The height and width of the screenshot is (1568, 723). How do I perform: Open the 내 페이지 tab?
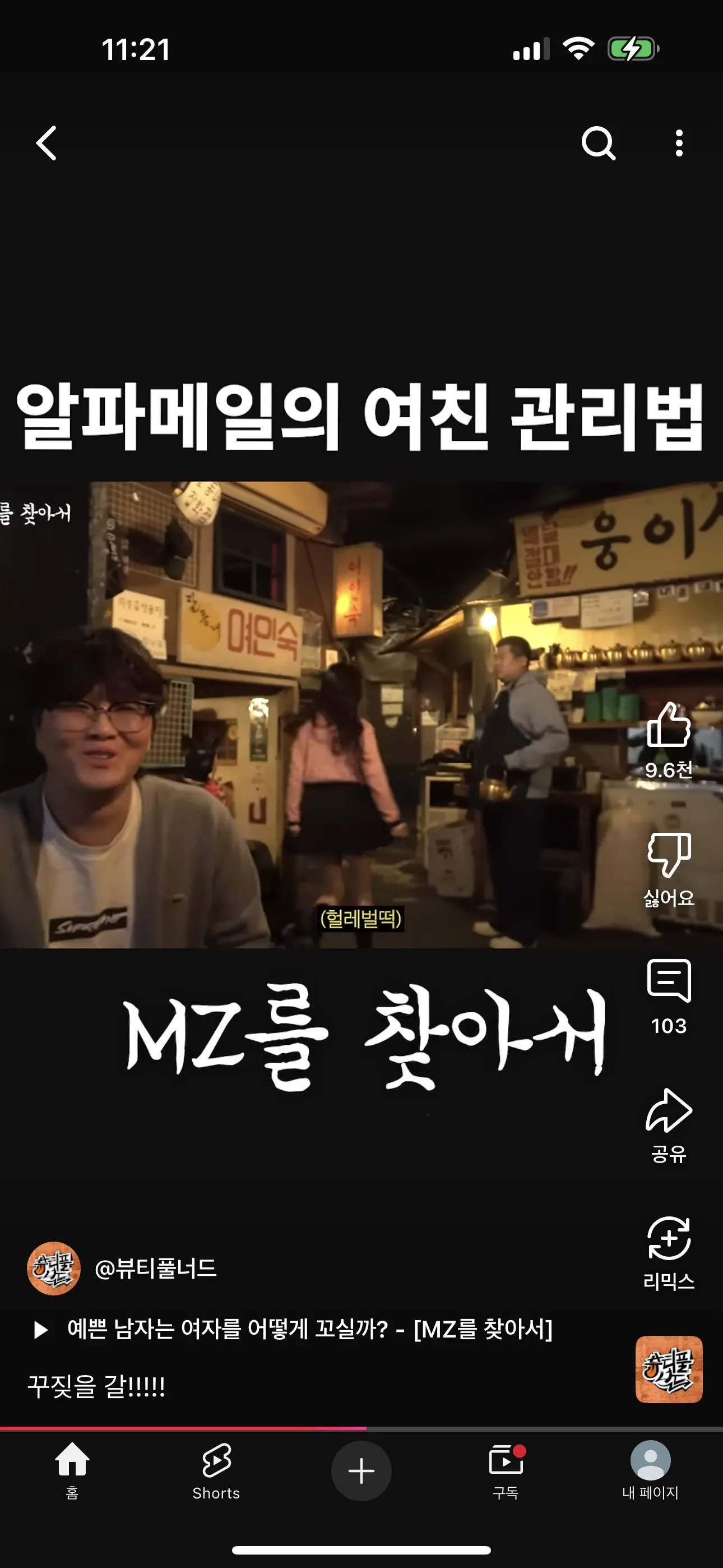click(650, 1470)
